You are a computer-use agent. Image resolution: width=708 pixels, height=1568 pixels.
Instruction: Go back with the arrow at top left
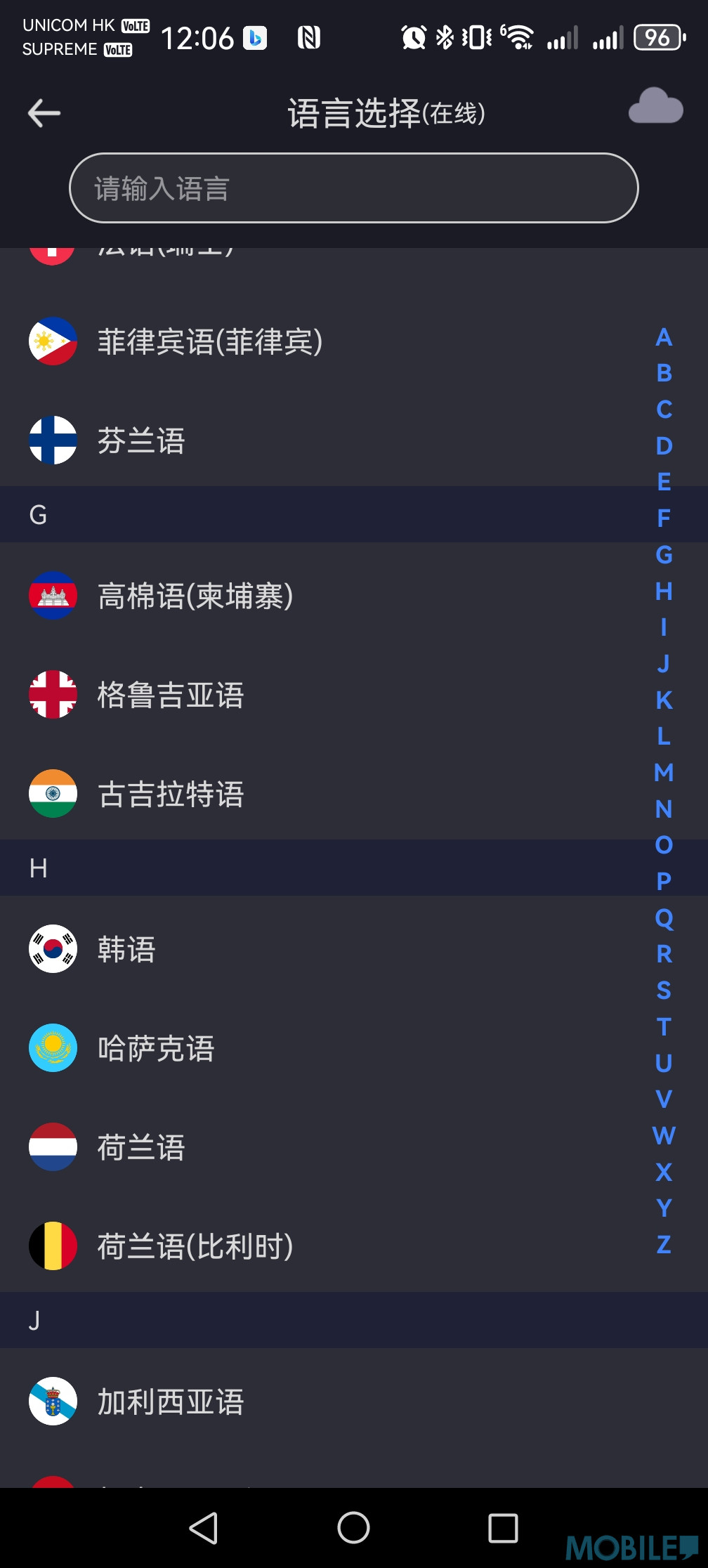click(x=44, y=111)
